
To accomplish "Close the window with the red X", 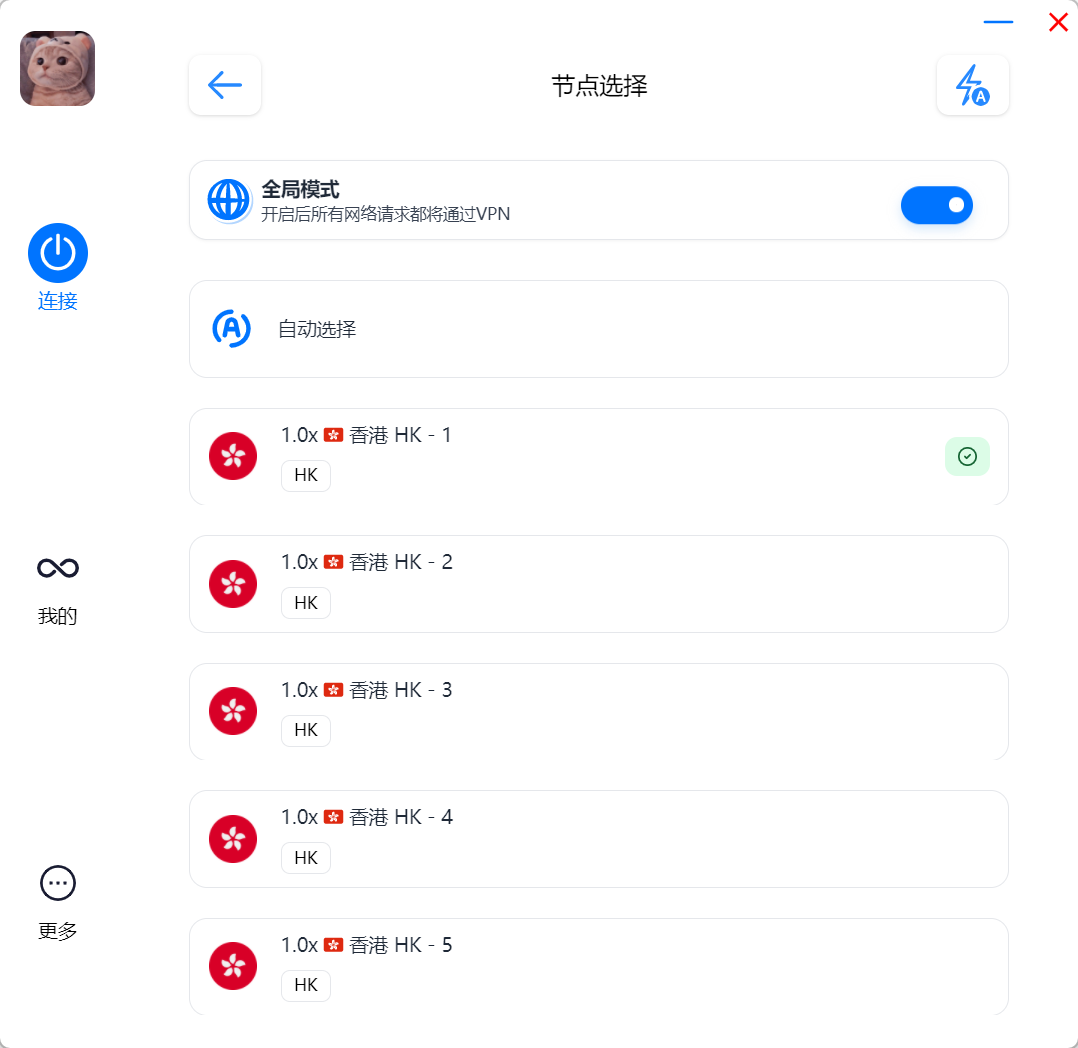I will pos(1057,22).
